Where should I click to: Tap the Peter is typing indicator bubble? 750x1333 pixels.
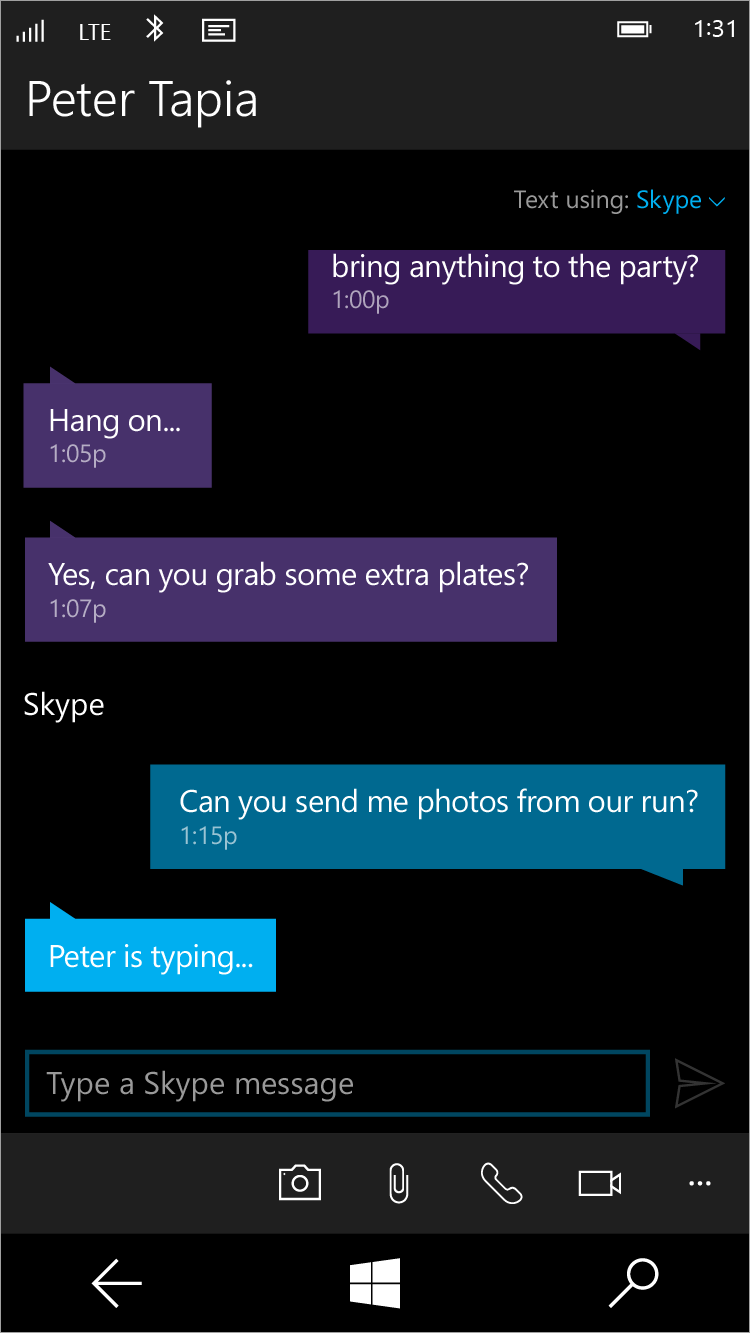coord(150,956)
